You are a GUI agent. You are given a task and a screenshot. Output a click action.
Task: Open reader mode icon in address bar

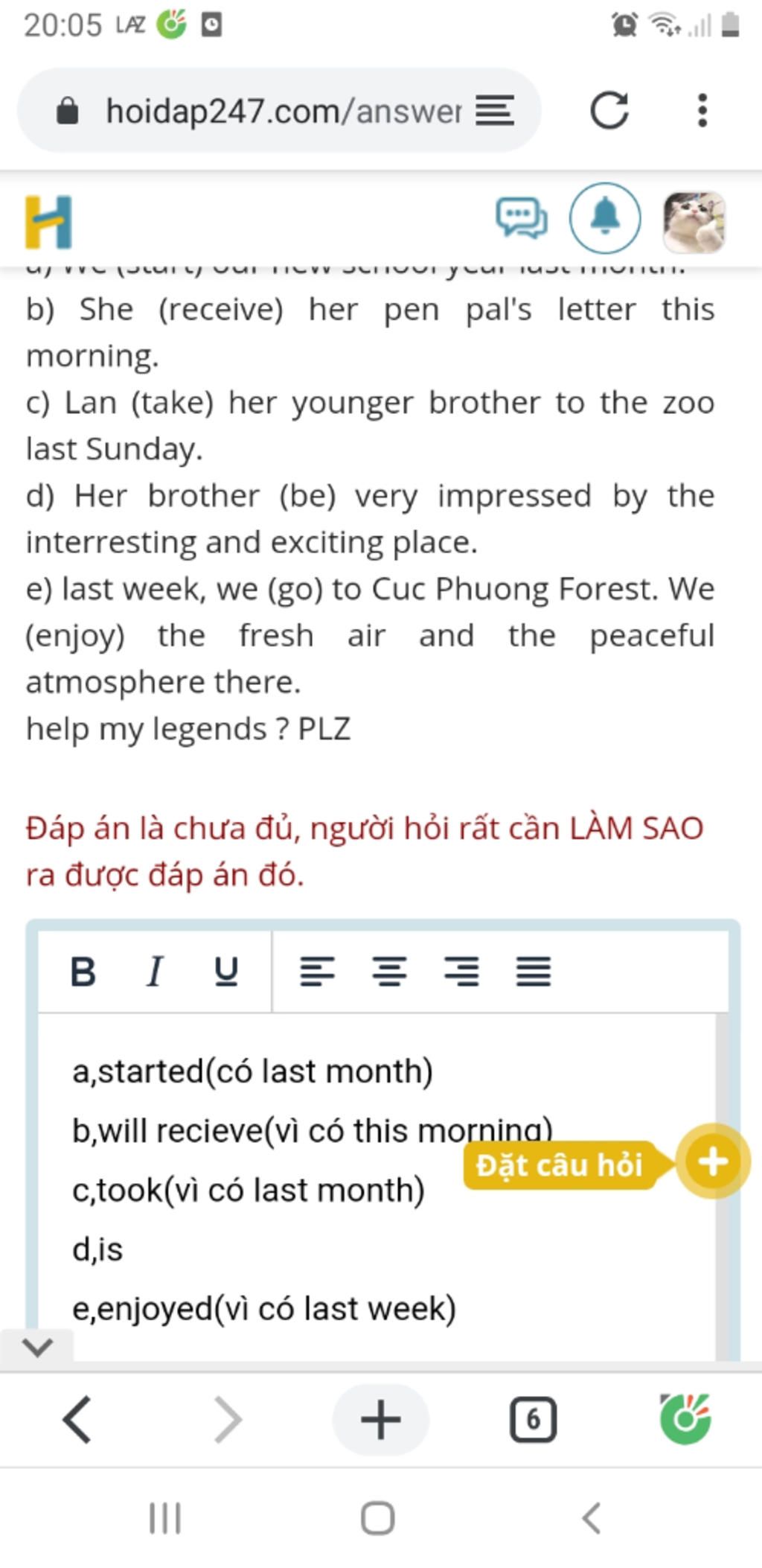coord(495,112)
